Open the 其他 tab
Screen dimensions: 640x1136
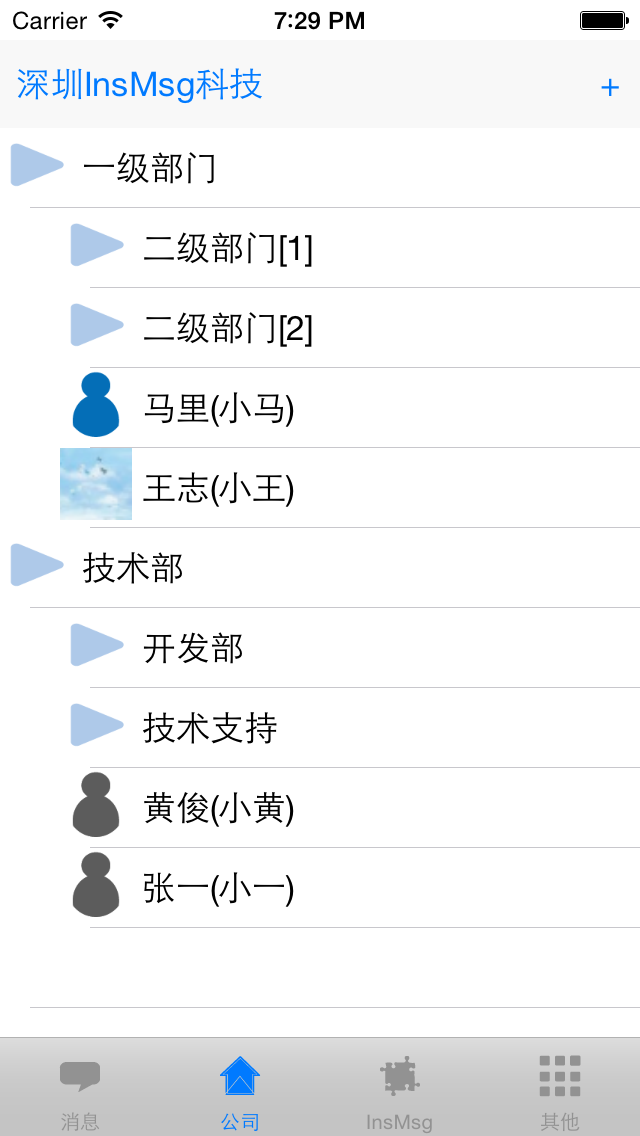pyautogui.click(x=560, y=1088)
